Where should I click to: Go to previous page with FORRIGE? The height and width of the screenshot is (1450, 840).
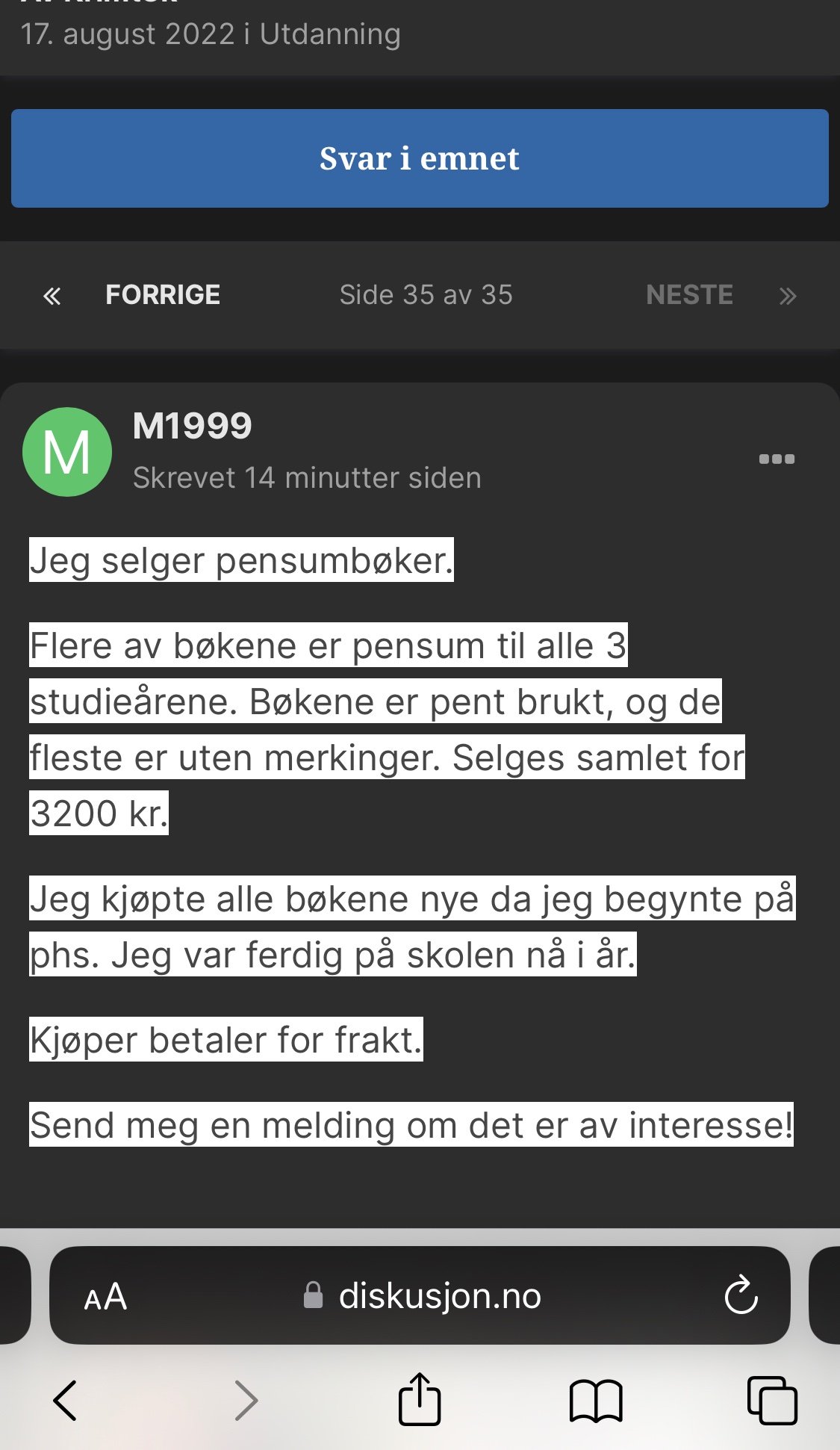pos(163,295)
